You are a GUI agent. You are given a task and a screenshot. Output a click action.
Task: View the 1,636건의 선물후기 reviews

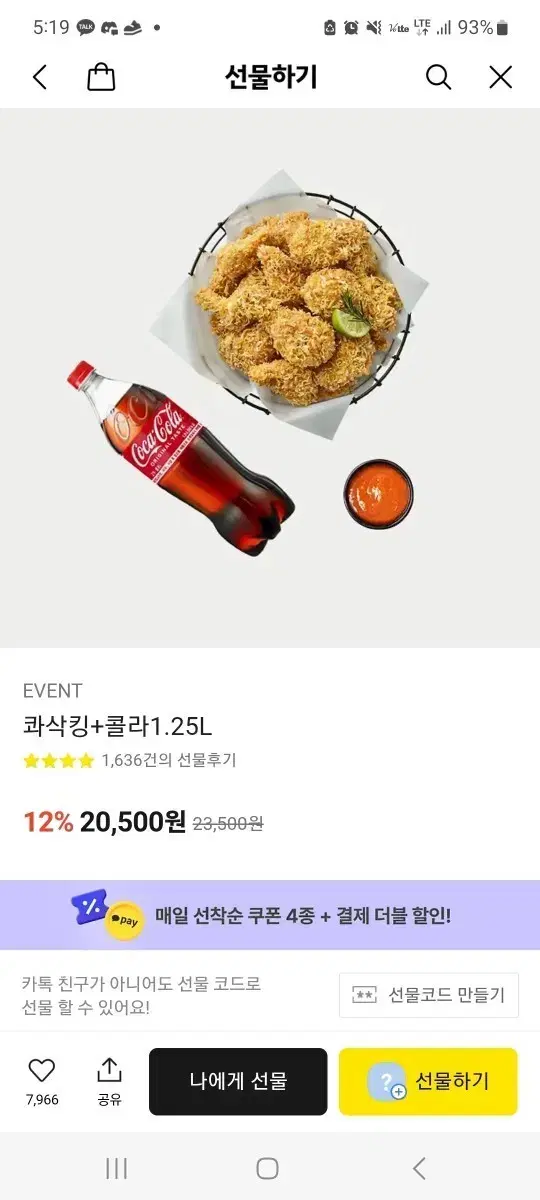(169, 760)
